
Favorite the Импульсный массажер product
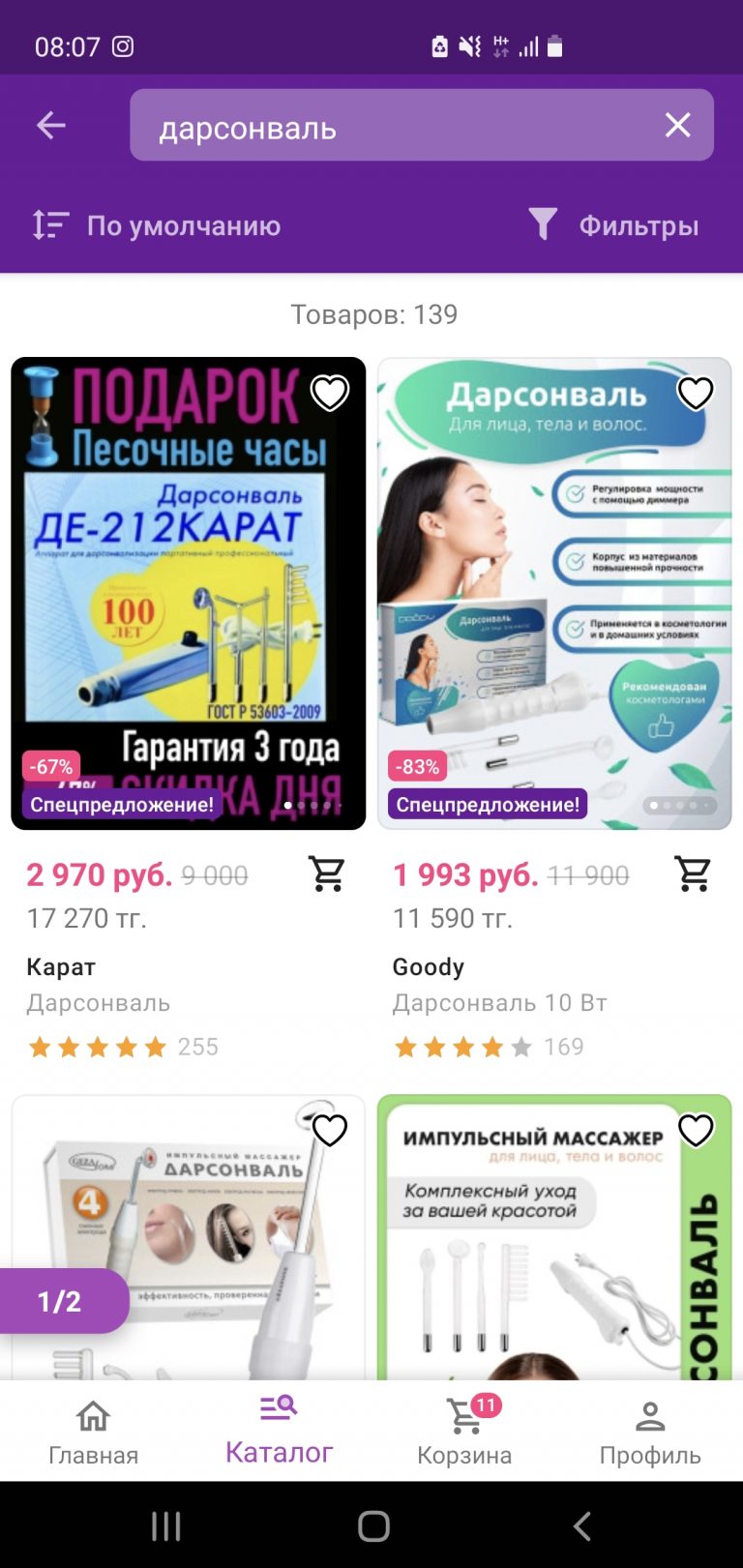[x=695, y=1130]
